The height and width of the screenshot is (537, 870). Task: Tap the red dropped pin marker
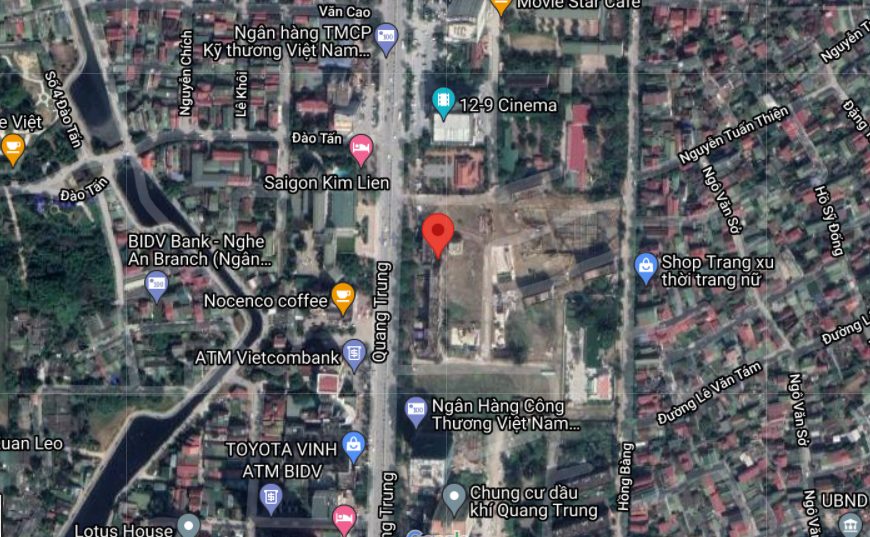437,234
